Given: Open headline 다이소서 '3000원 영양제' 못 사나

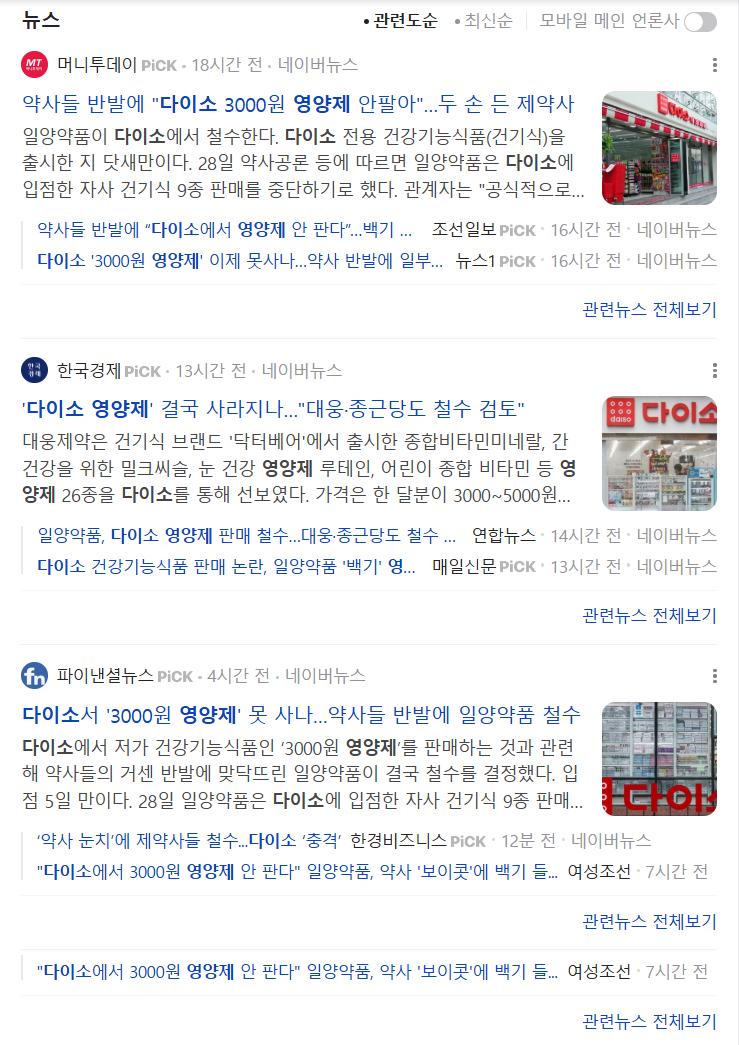Looking at the screenshot, I should click(x=301, y=715).
